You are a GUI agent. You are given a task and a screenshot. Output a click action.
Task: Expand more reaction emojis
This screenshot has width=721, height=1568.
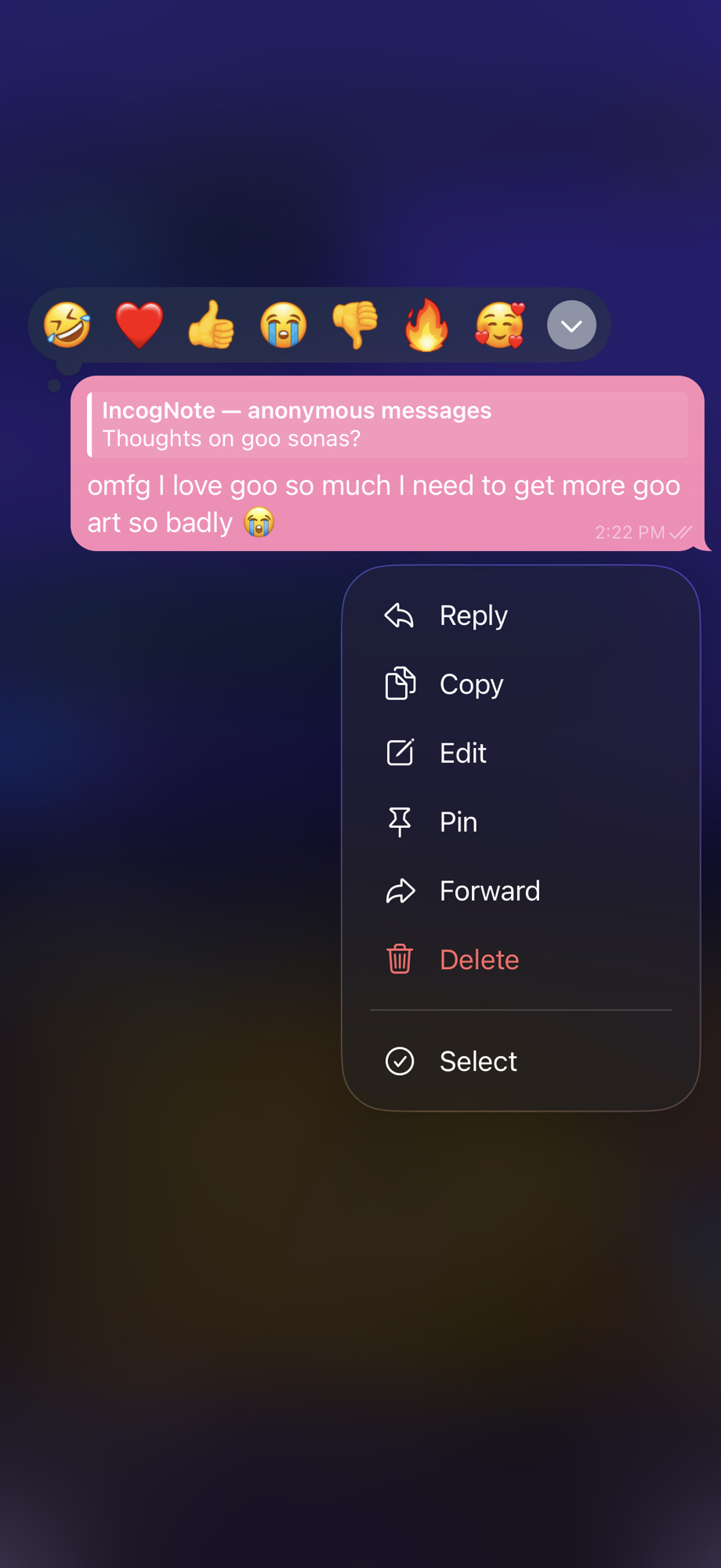pos(571,325)
